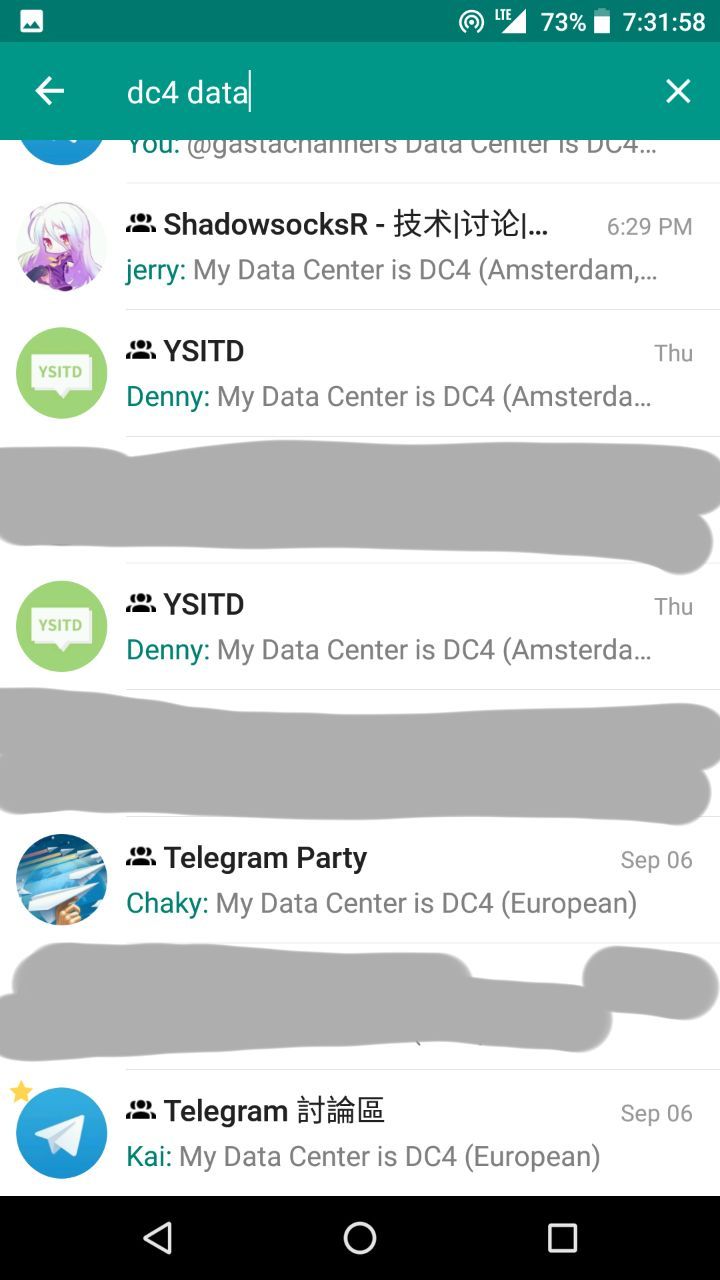
Task: Clear the search text with the X
Action: click(678, 92)
